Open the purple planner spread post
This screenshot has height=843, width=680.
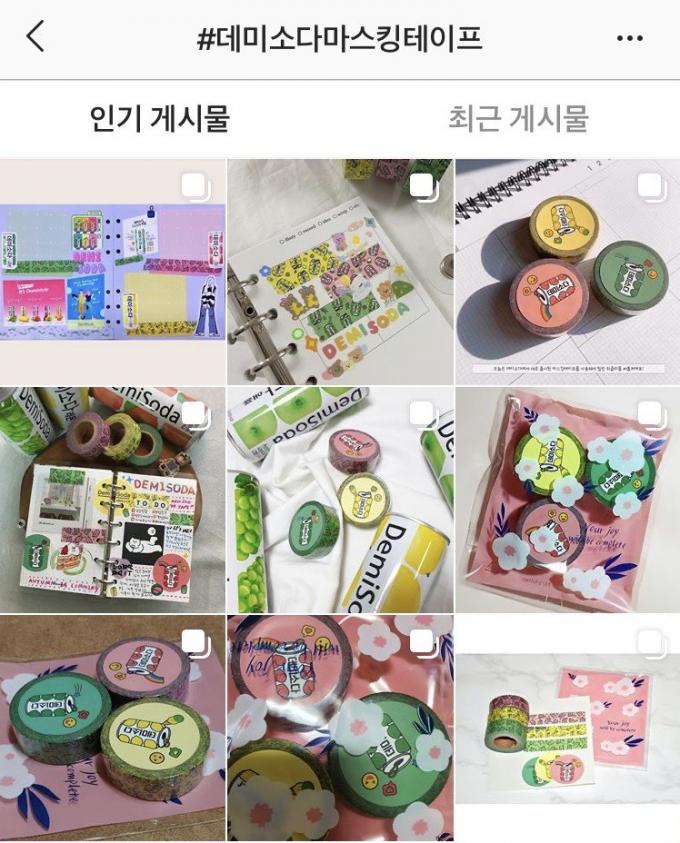click(112, 272)
